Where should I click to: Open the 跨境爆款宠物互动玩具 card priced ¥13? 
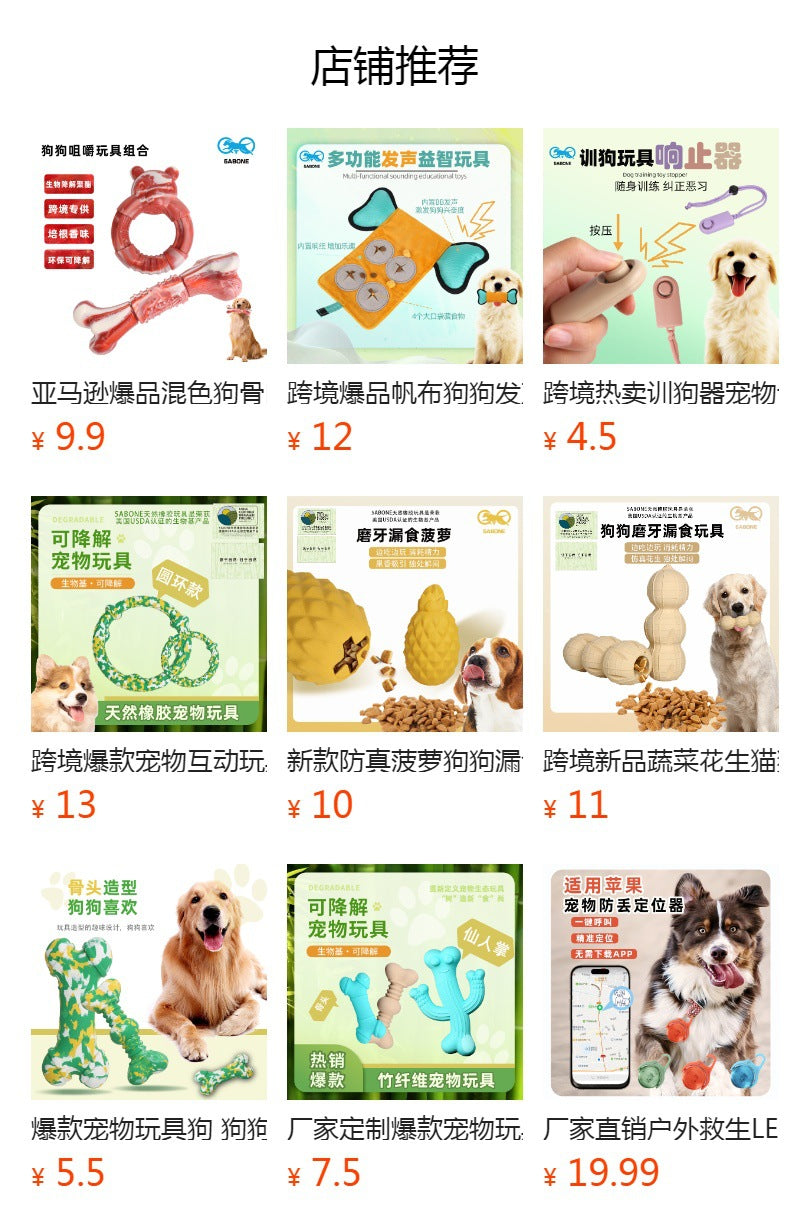point(148,614)
